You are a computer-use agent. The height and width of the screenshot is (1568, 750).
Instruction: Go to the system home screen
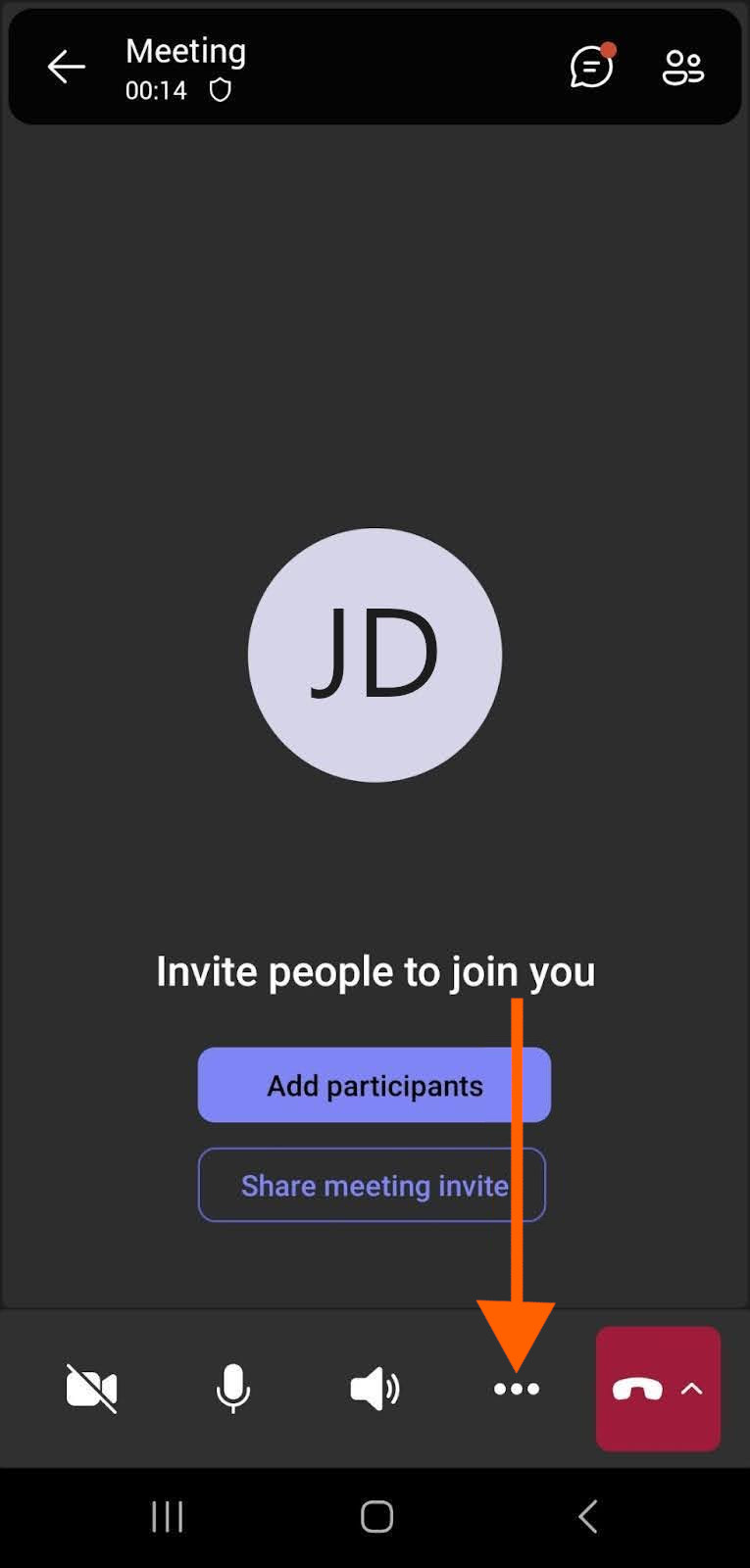tap(376, 1516)
